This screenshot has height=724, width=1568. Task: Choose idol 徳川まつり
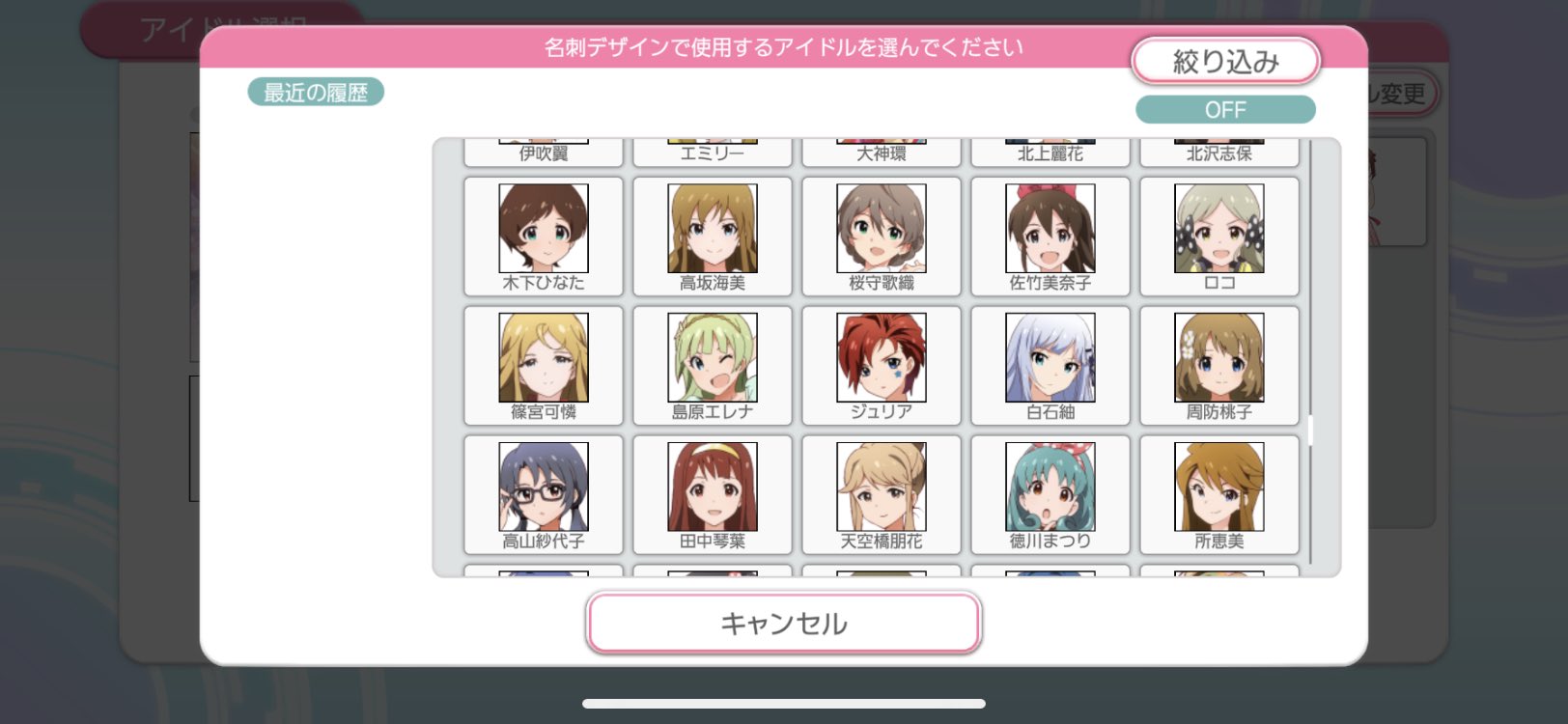[1050, 494]
